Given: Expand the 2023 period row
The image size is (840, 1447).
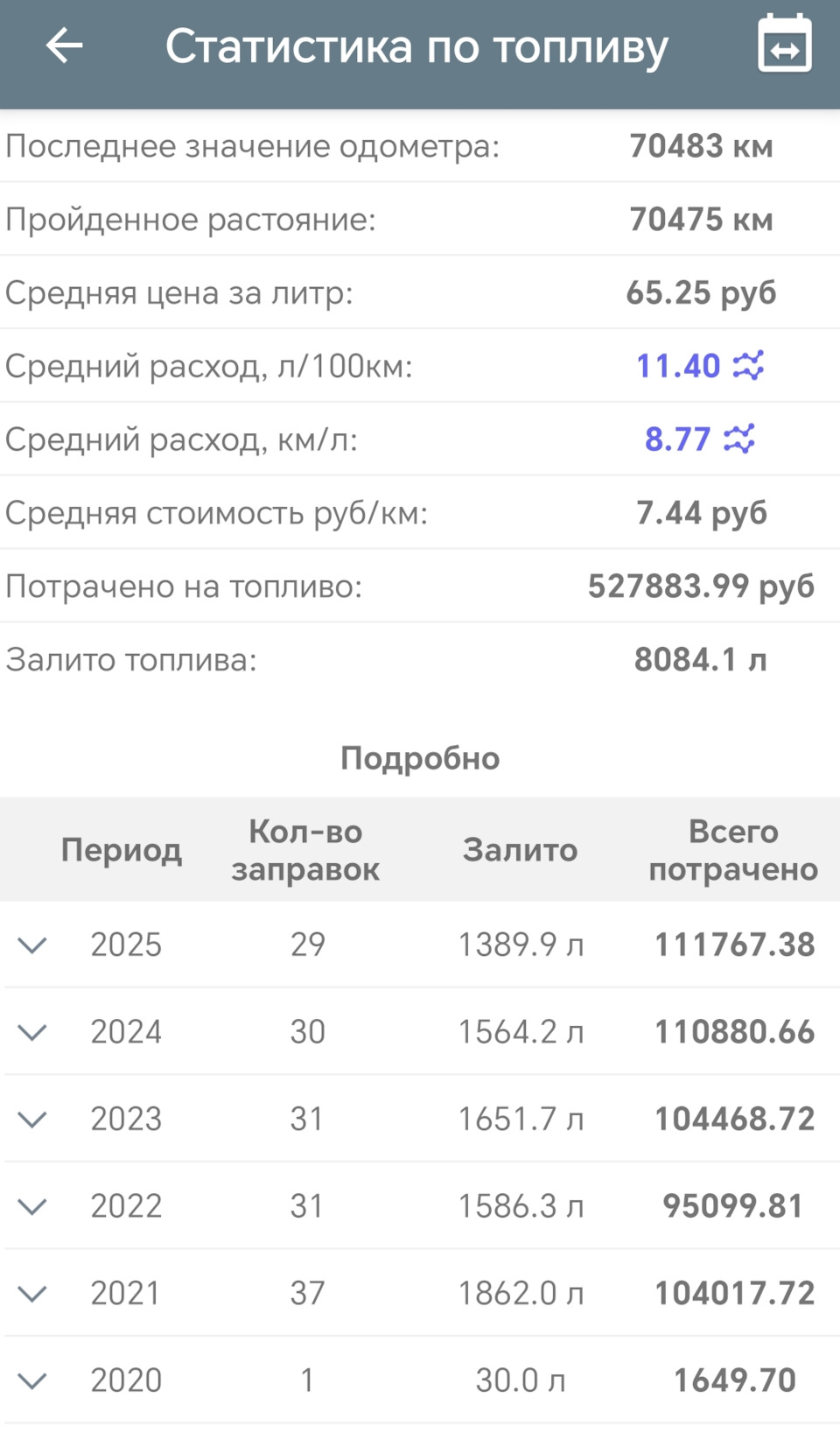Looking at the screenshot, I should click(32, 1119).
